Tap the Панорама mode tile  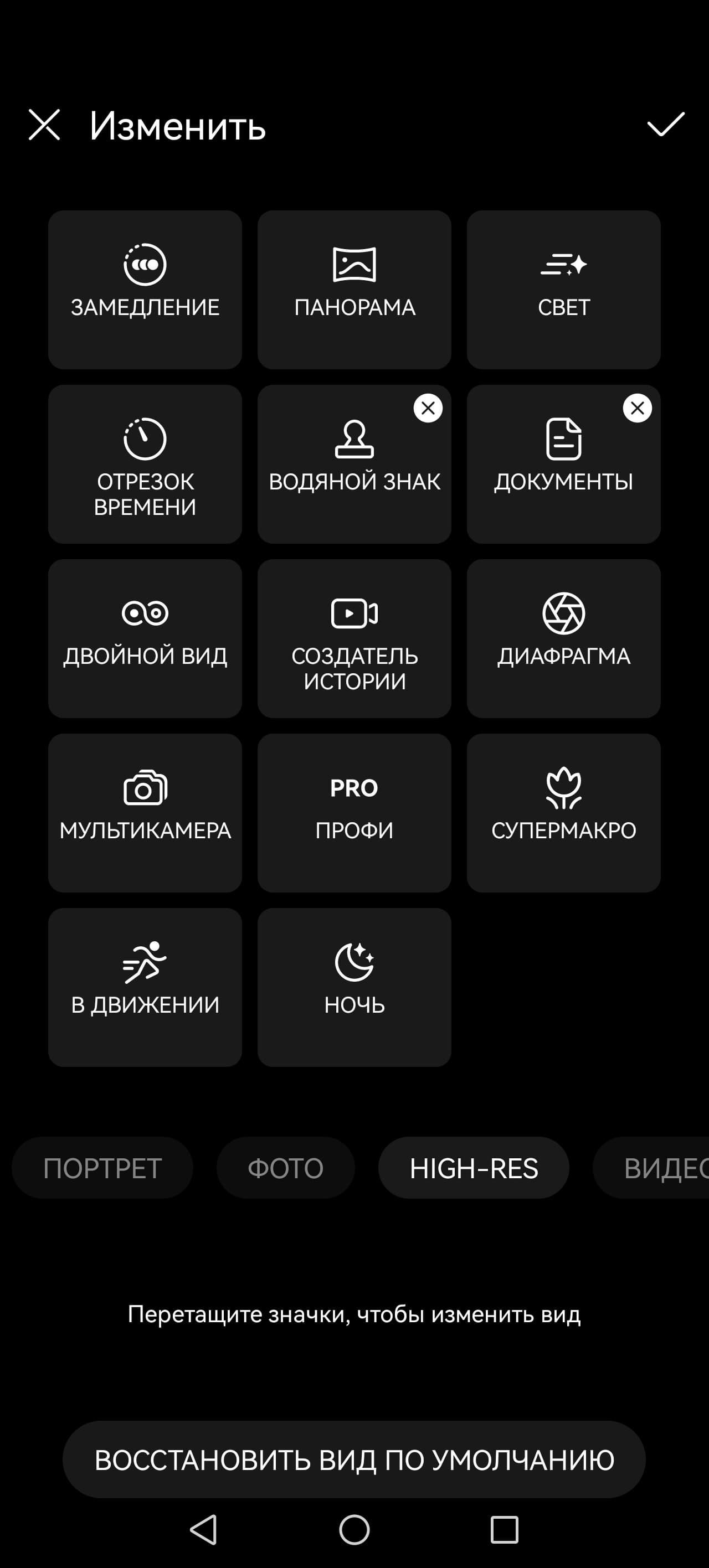[x=354, y=290]
